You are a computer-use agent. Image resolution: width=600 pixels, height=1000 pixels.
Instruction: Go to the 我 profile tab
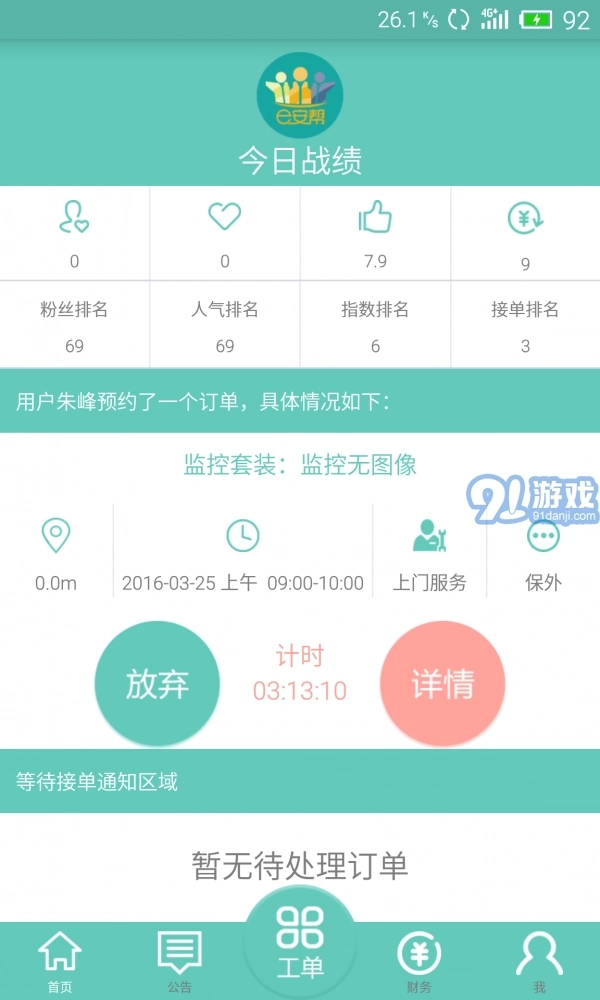(539, 961)
